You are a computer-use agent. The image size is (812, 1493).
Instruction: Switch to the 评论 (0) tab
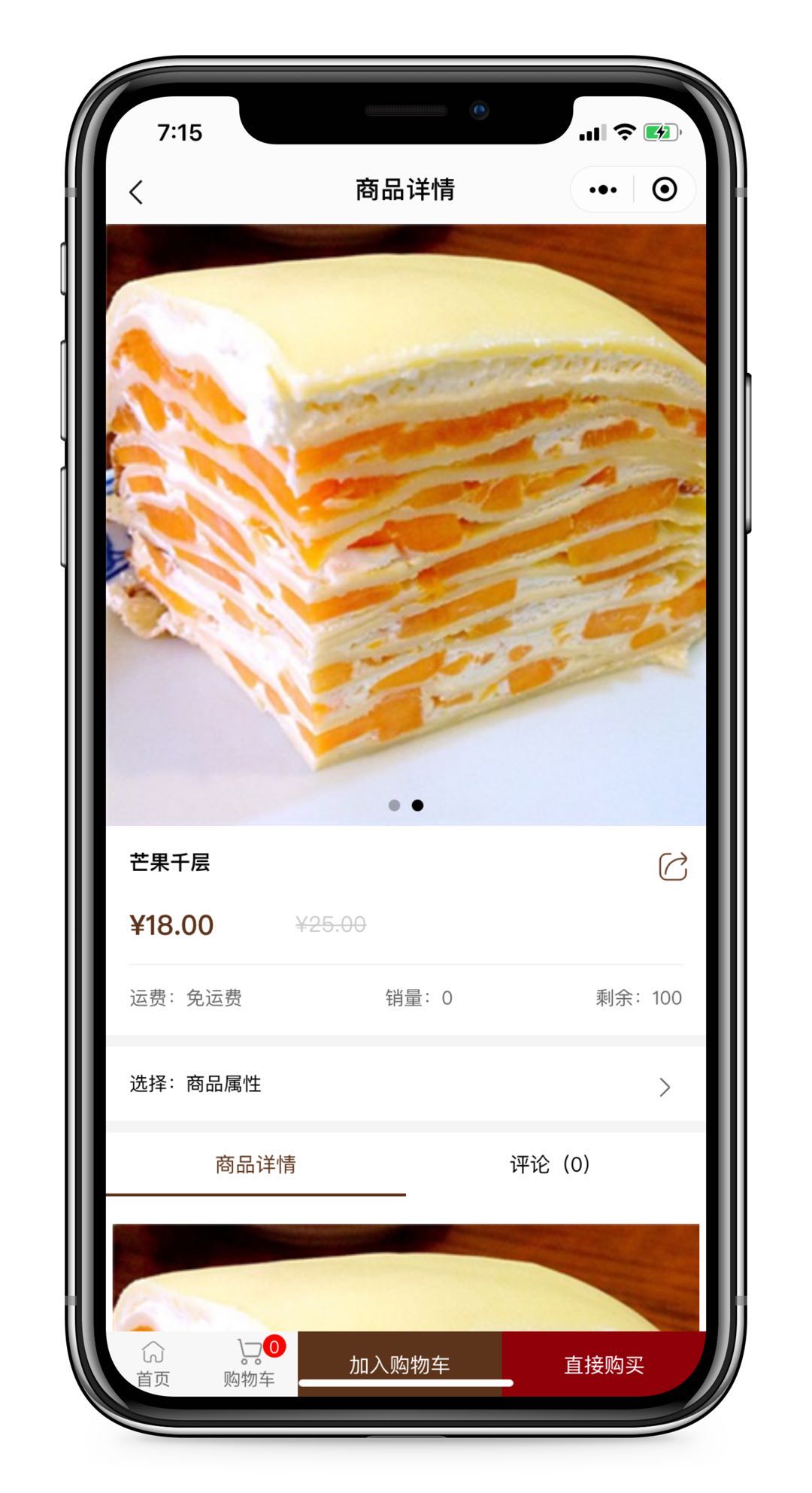tap(550, 1164)
